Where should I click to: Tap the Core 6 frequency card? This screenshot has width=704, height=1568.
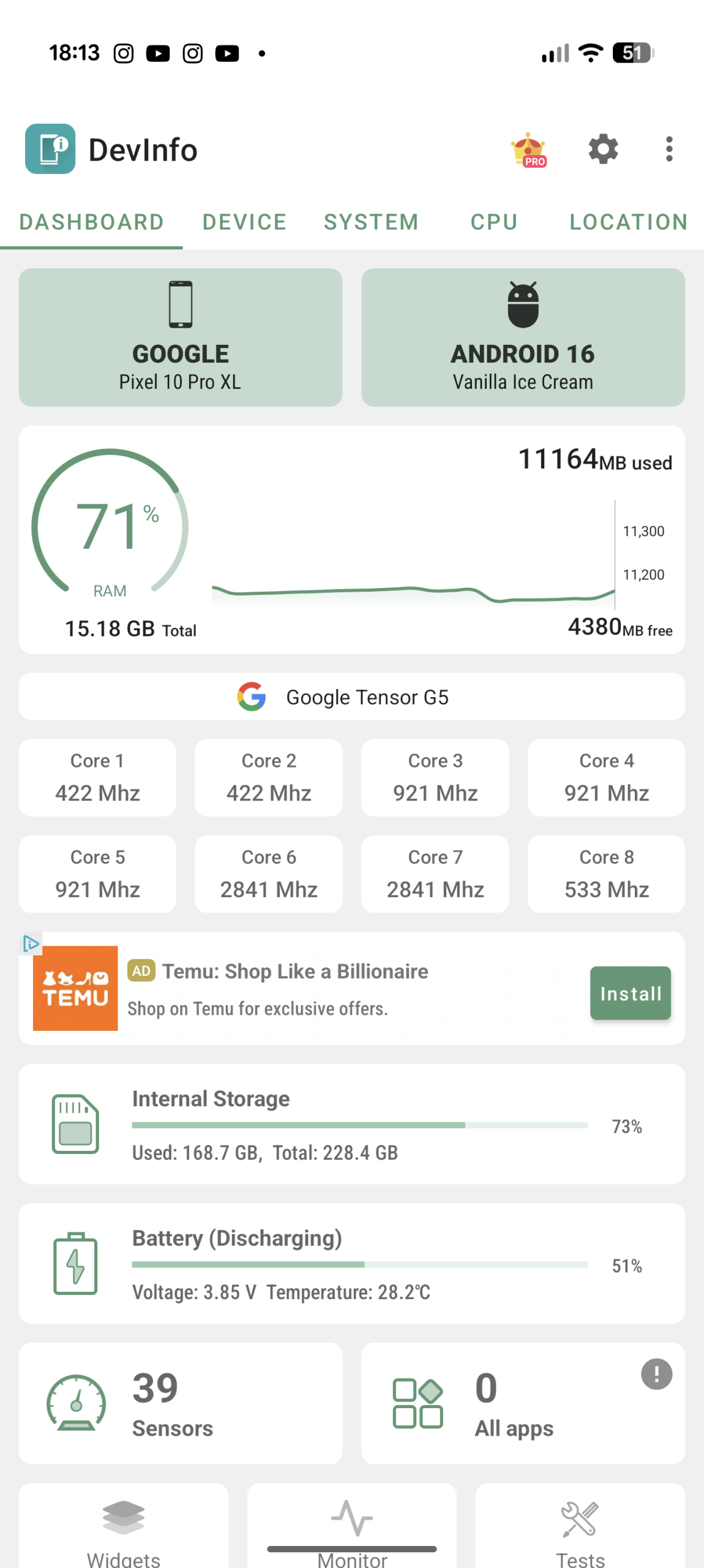(268, 874)
